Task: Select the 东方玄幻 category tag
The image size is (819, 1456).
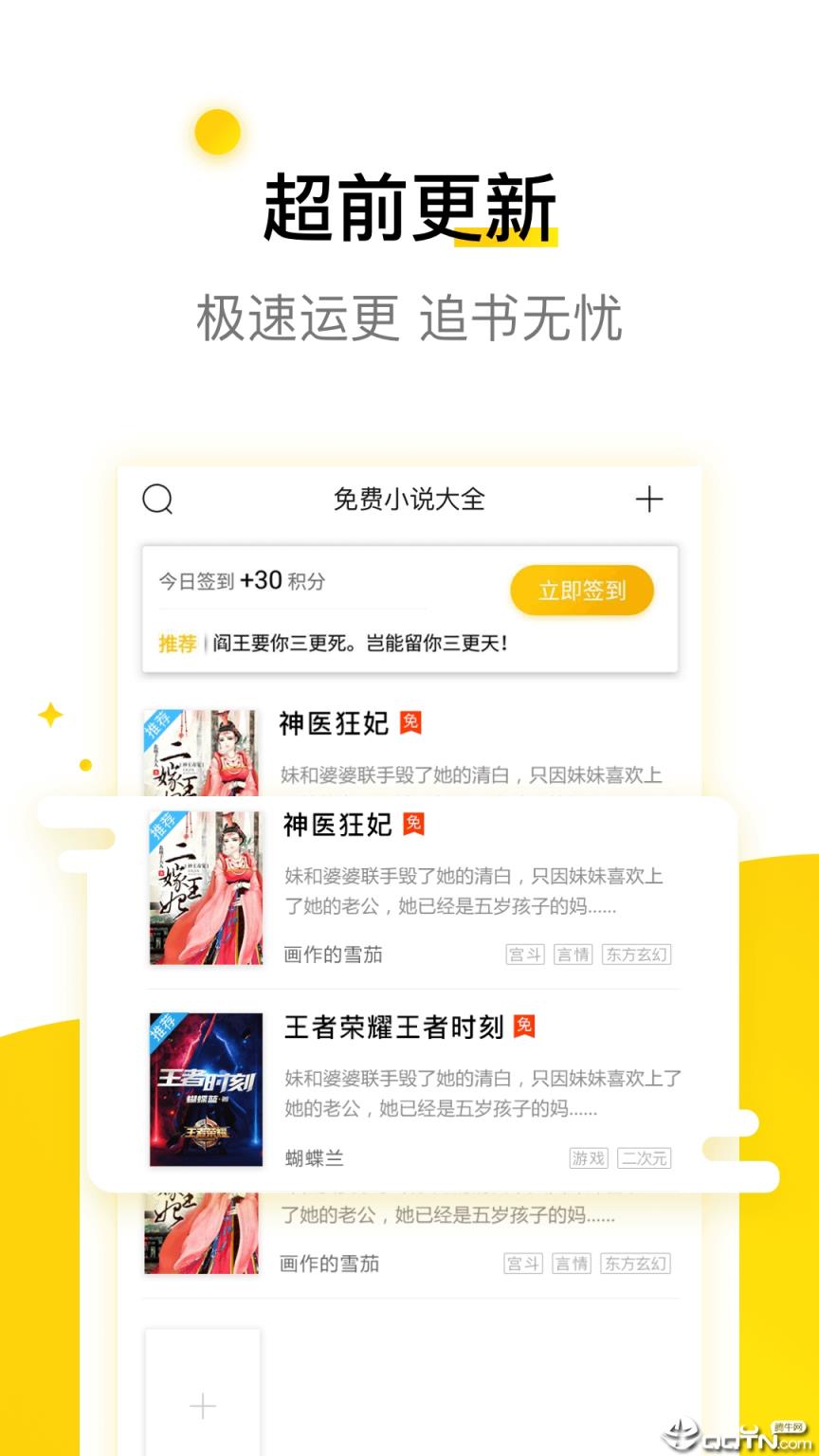Action: click(x=636, y=955)
